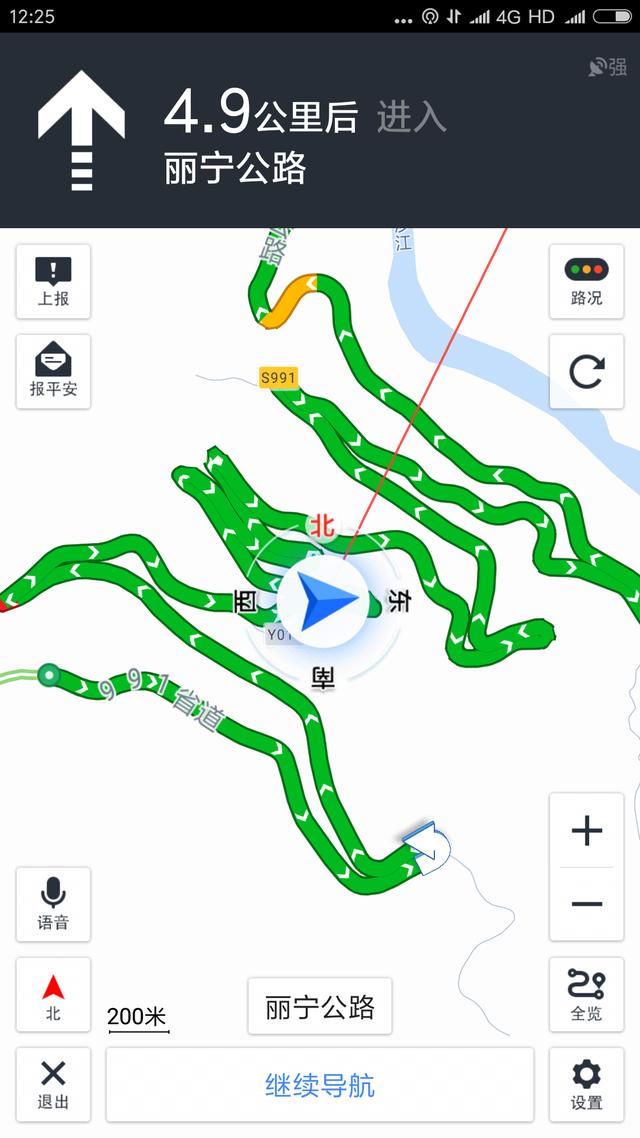The height and width of the screenshot is (1138, 640).
Task: Open 报平安 safety check-in
Action: [x=53, y=371]
